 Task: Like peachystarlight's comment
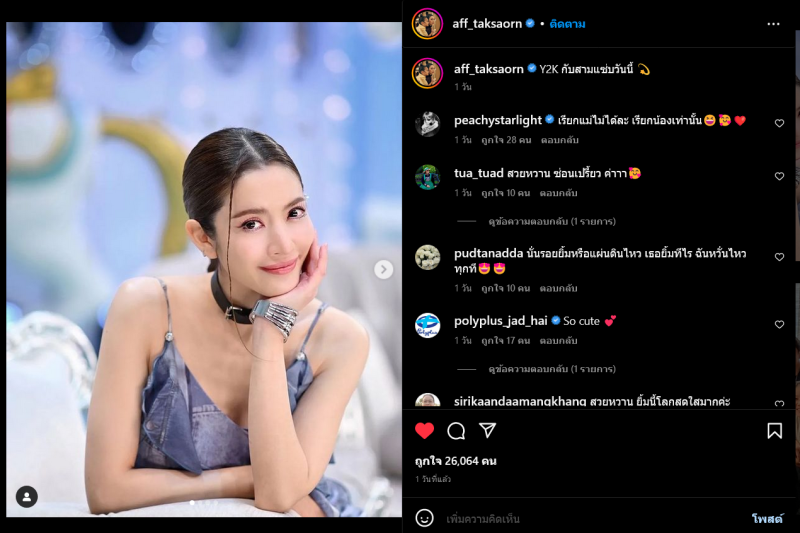[780, 123]
